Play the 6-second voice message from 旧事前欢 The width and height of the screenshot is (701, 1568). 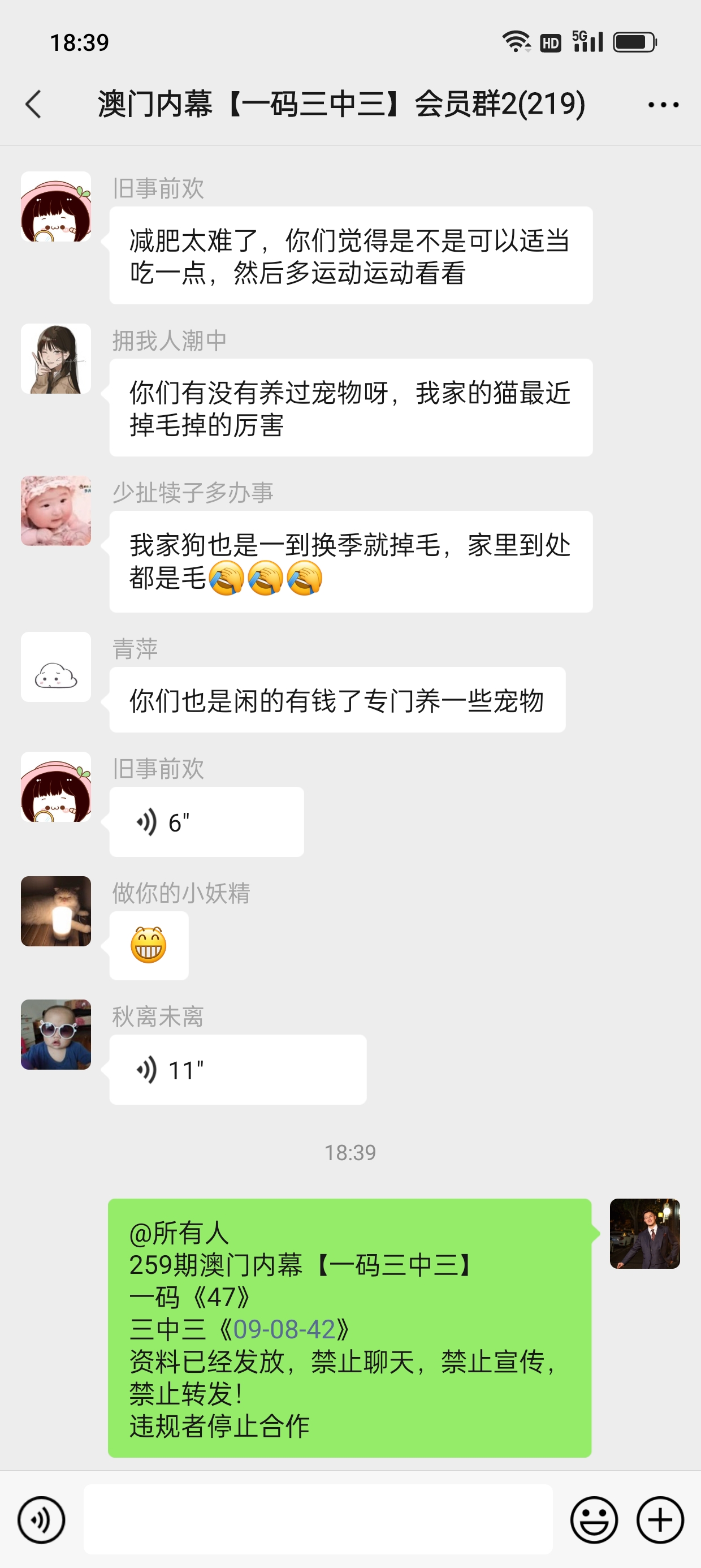[x=206, y=822]
